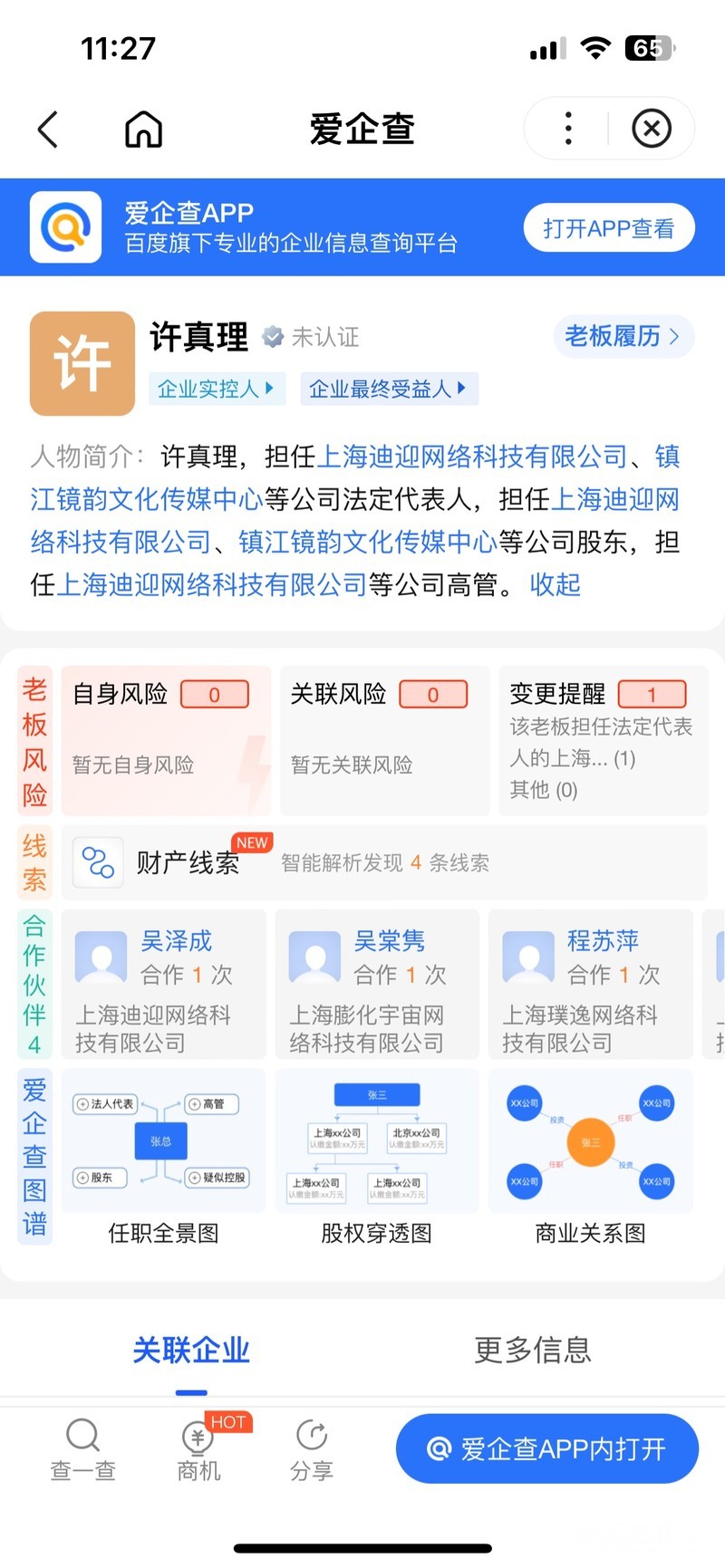
Task: Open the 企业最终受益人 tag
Action: [x=387, y=390]
